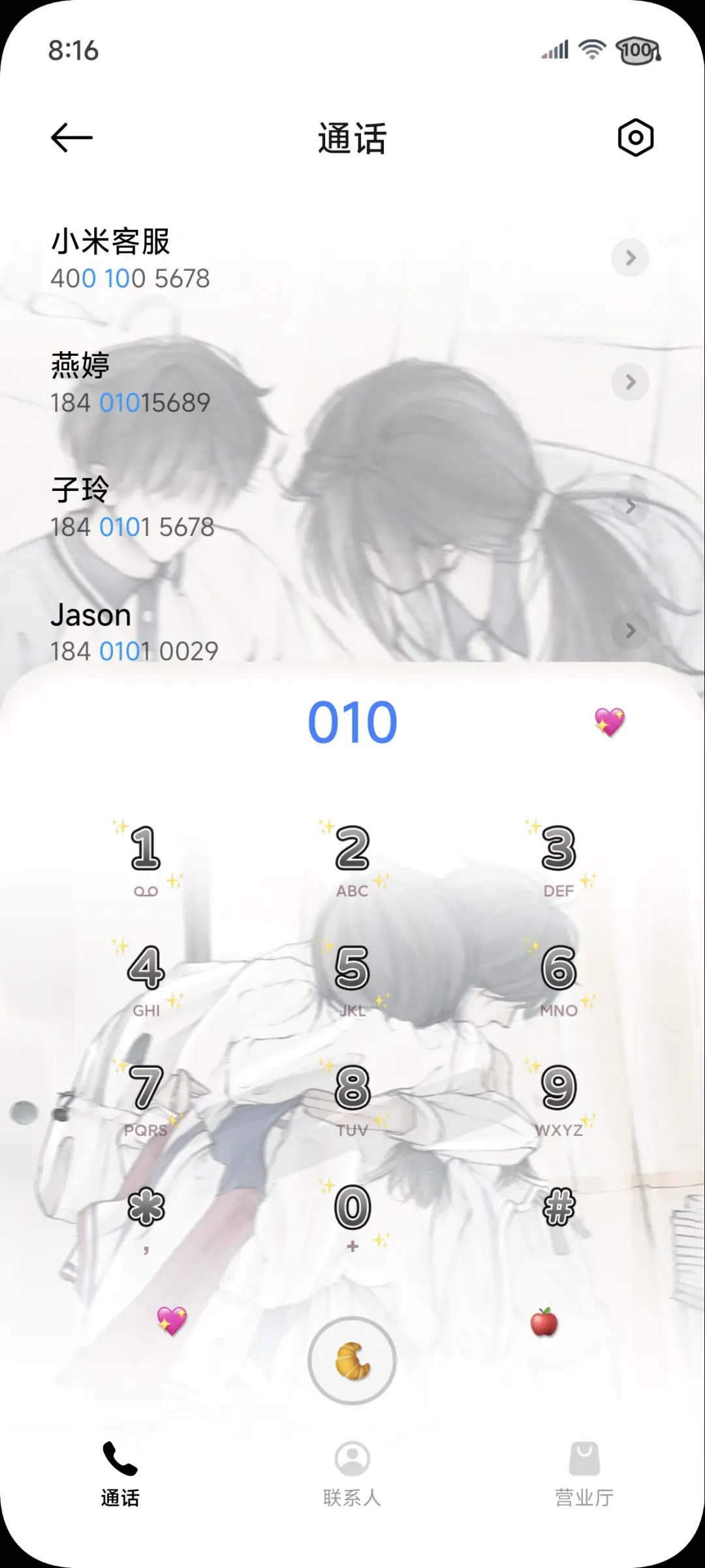Tap the back arrow to leave 通话
The height and width of the screenshot is (1568, 705).
click(x=70, y=138)
